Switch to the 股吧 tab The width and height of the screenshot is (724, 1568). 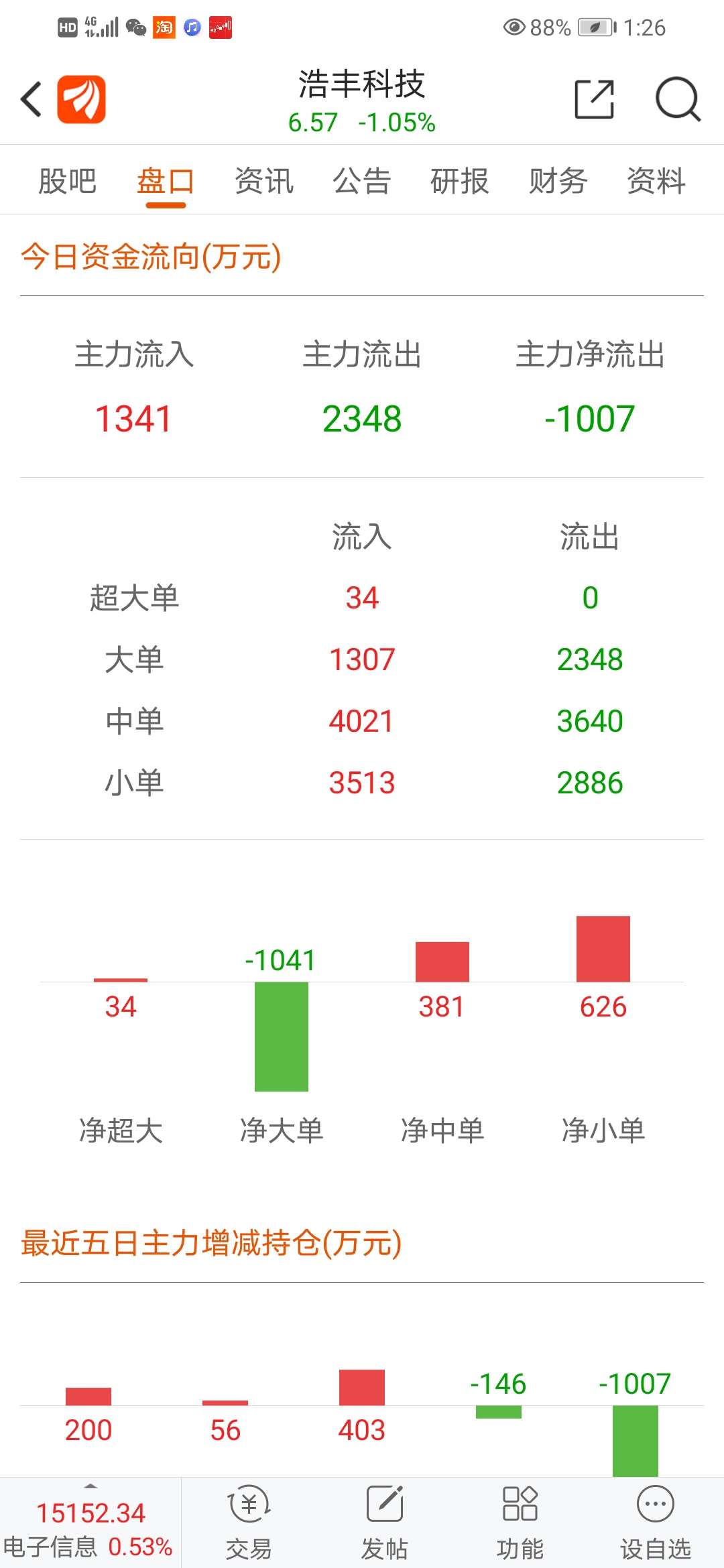[x=68, y=181]
